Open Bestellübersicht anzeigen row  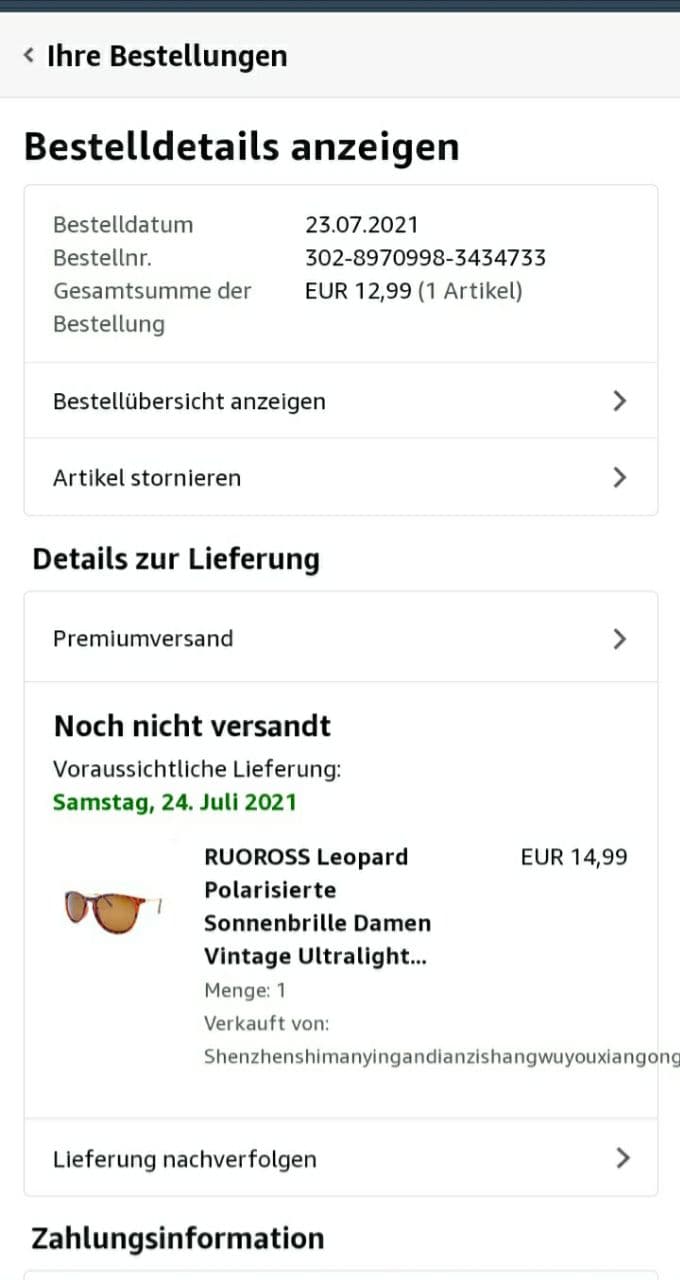click(340, 401)
